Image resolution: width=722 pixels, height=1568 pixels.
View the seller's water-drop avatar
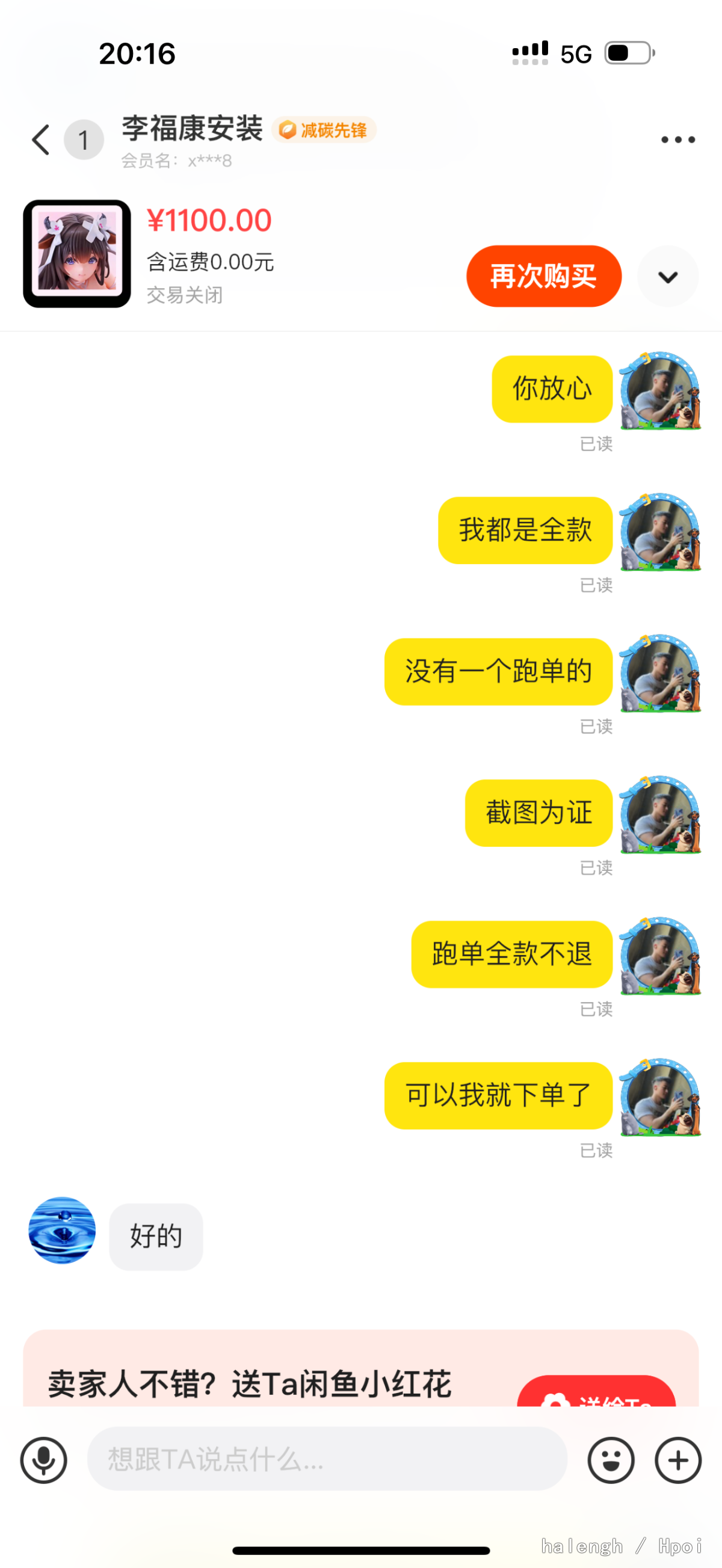click(62, 1230)
